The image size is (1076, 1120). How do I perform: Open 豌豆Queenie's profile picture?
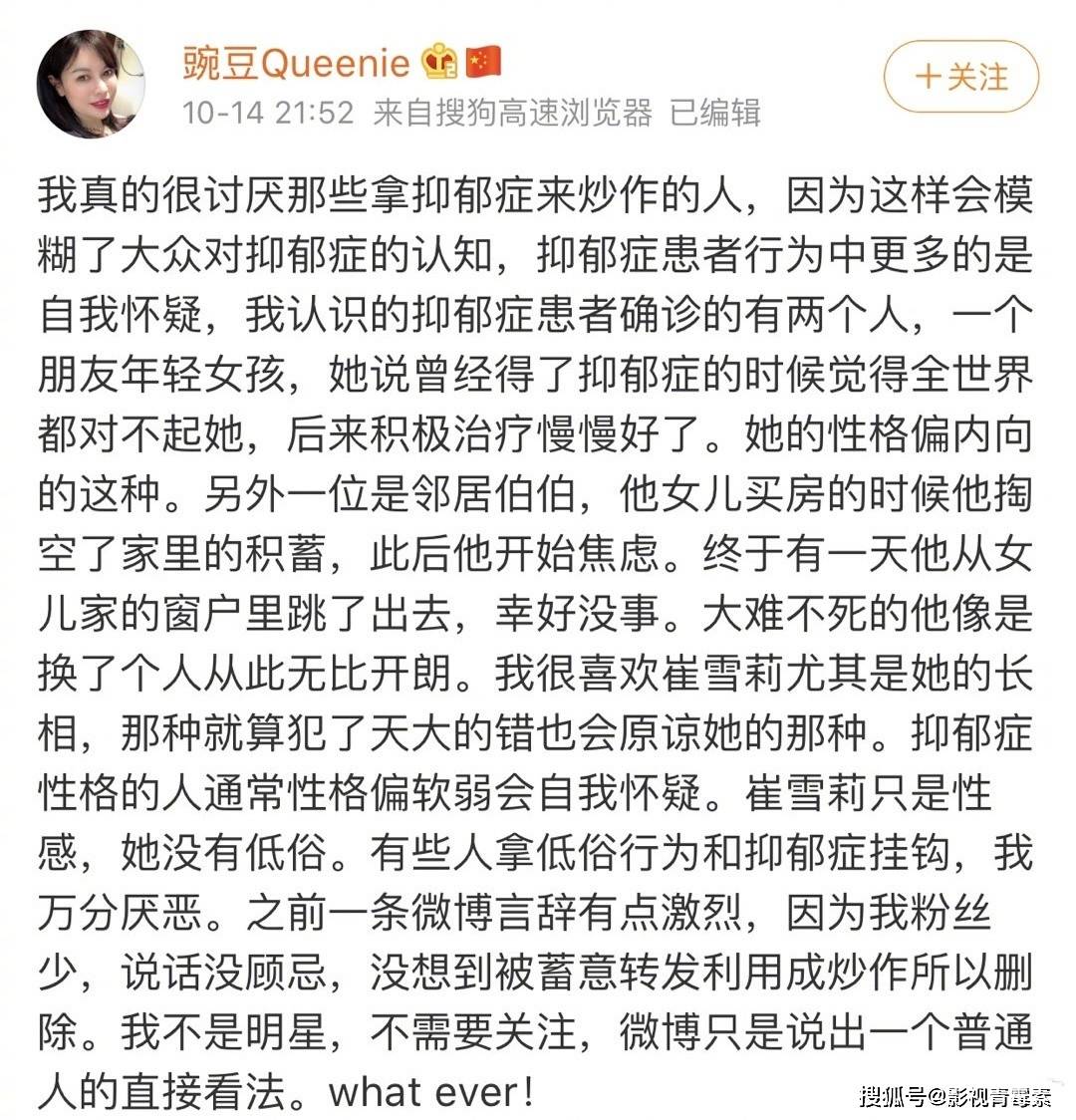click(x=92, y=84)
